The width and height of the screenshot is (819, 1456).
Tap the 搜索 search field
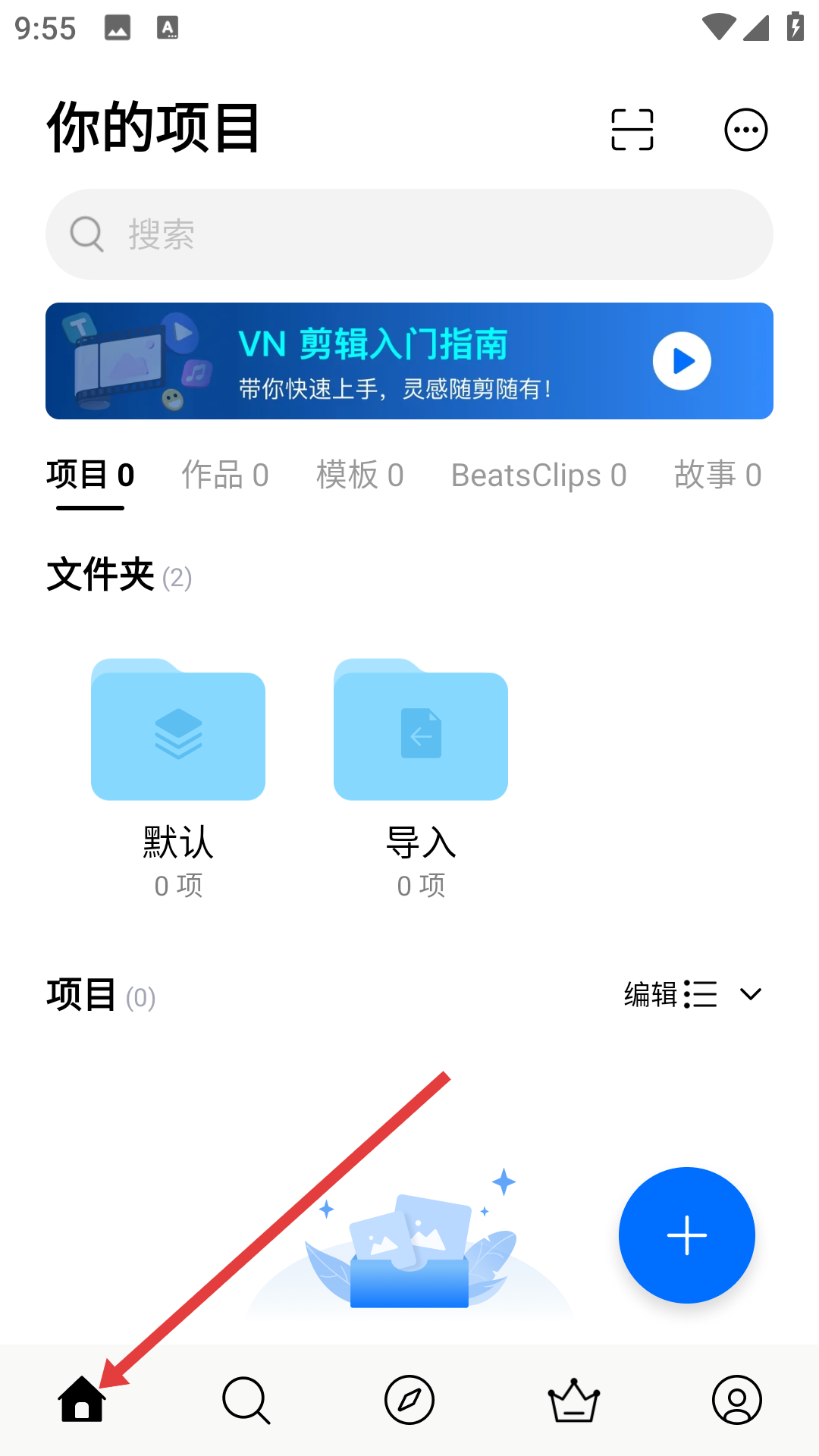409,234
